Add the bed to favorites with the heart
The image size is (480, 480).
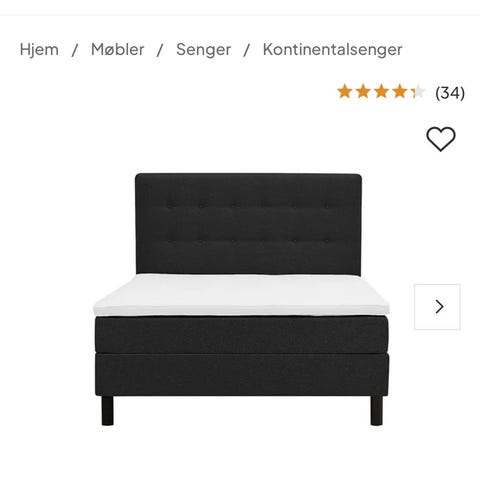click(441, 139)
